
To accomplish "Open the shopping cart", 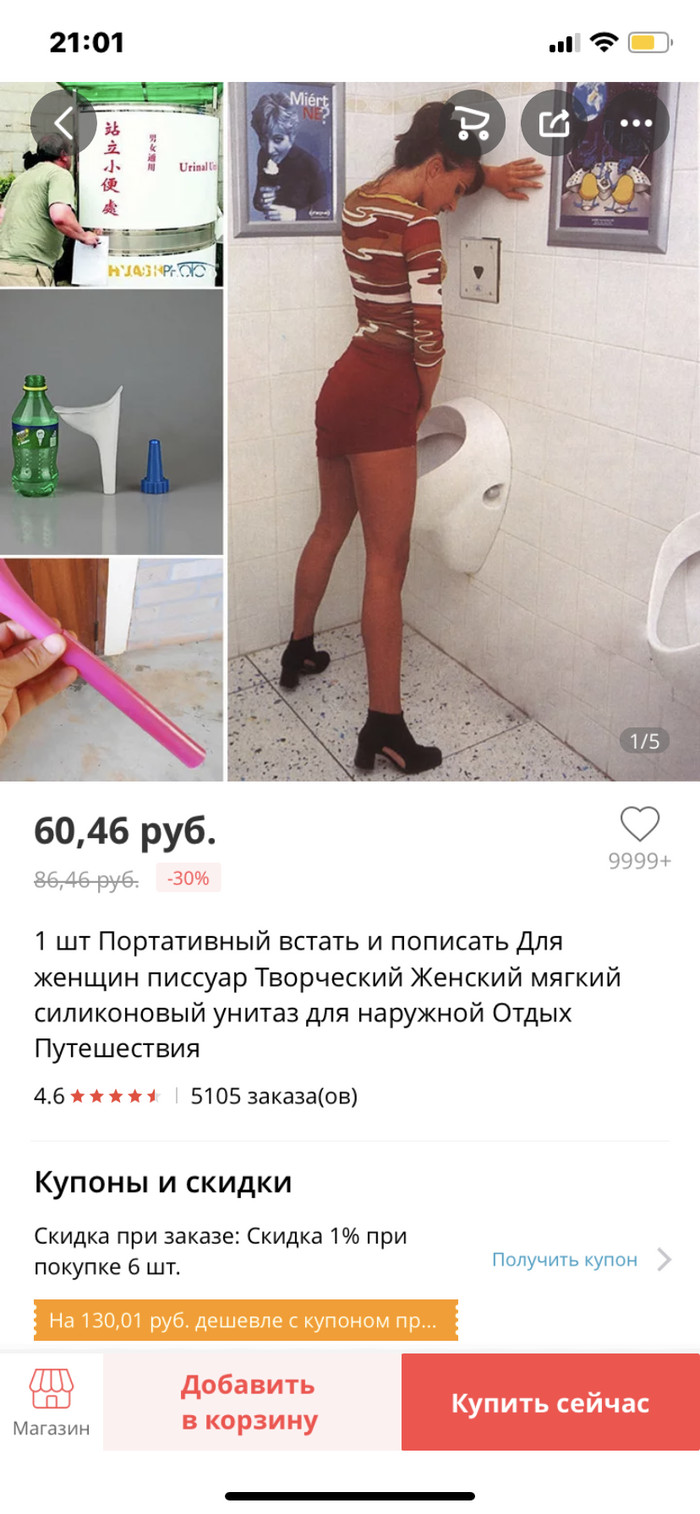I will pyautogui.click(x=472, y=123).
